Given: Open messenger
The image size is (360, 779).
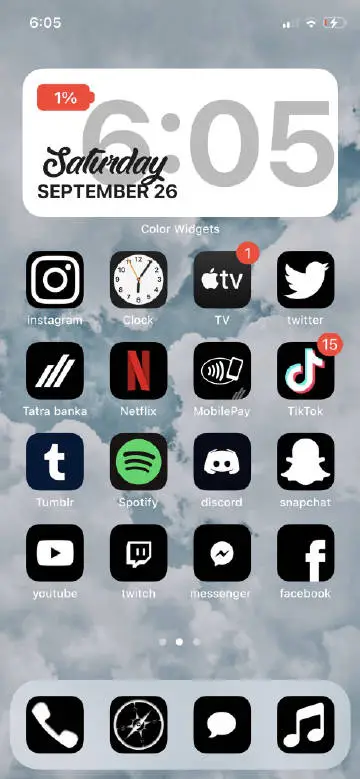Looking at the screenshot, I should [222, 553].
